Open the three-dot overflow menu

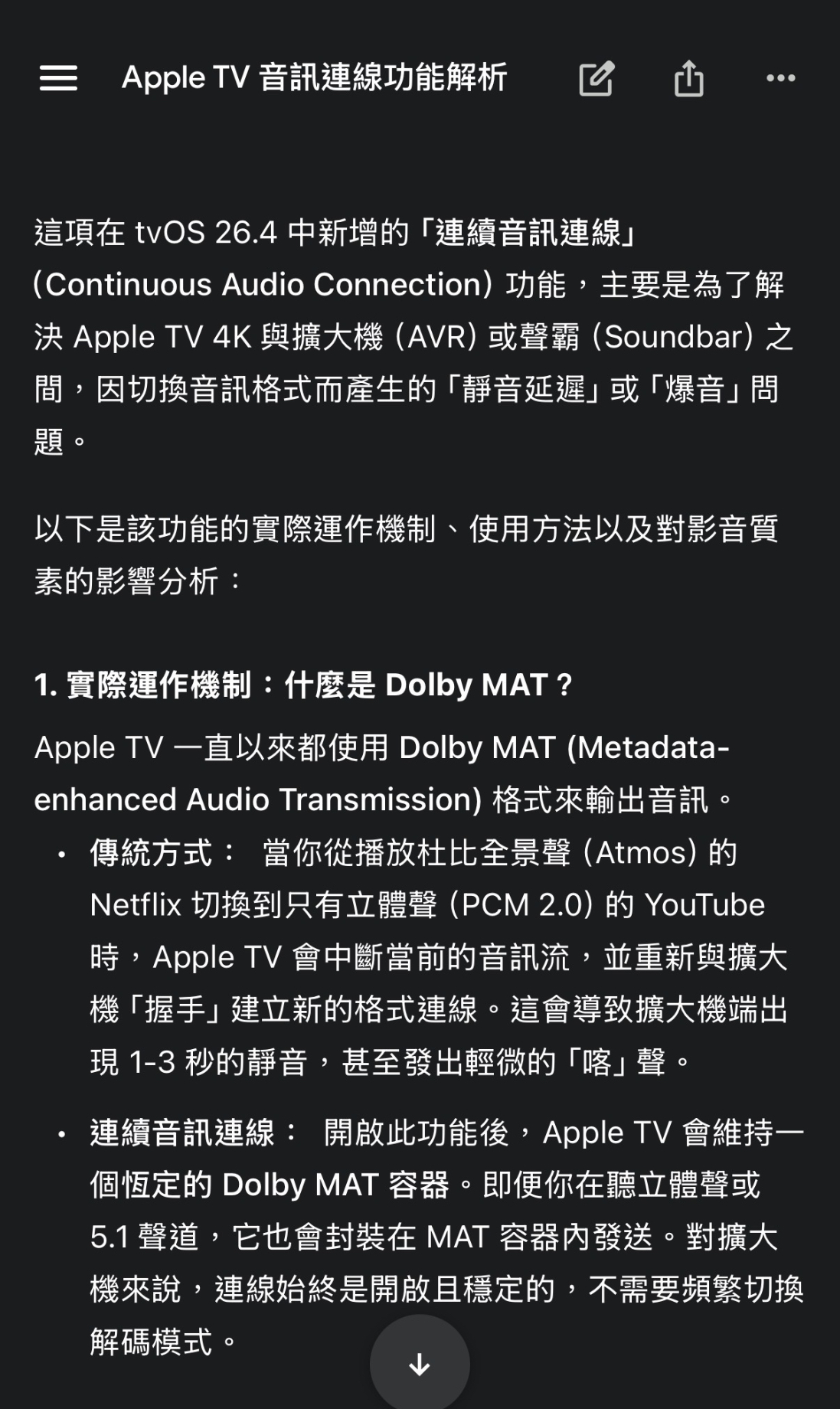coord(780,78)
